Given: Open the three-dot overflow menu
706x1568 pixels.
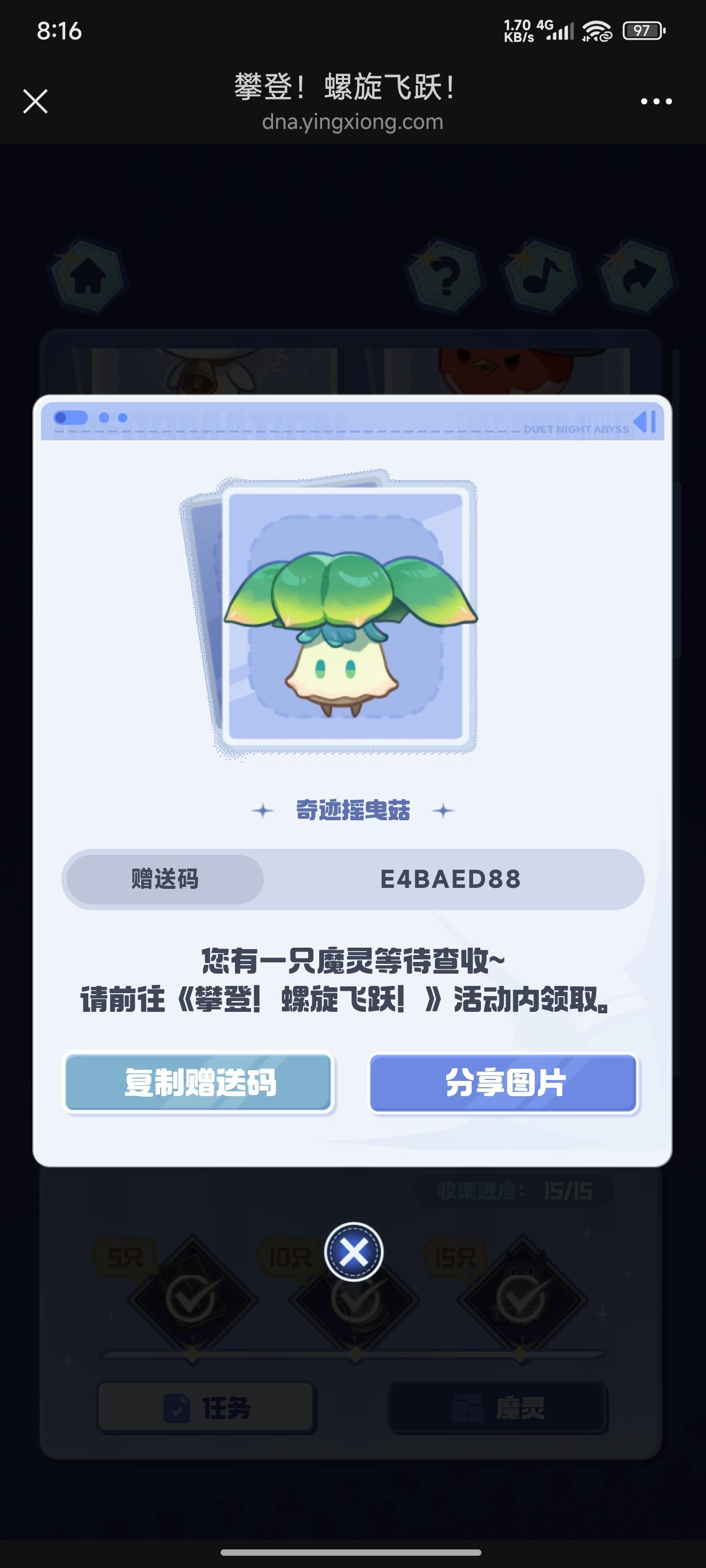Looking at the screenshot, I should coord(656,101).
